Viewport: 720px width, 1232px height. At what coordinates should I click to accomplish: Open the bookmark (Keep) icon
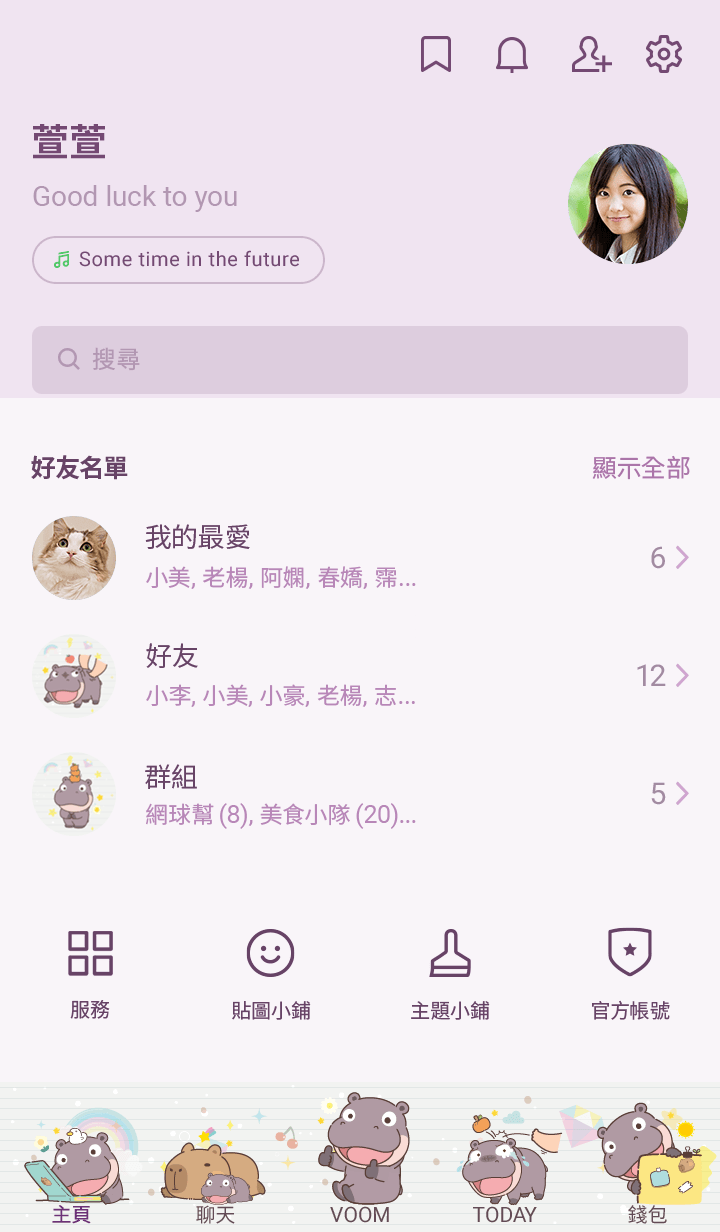(x=436, y=55)
